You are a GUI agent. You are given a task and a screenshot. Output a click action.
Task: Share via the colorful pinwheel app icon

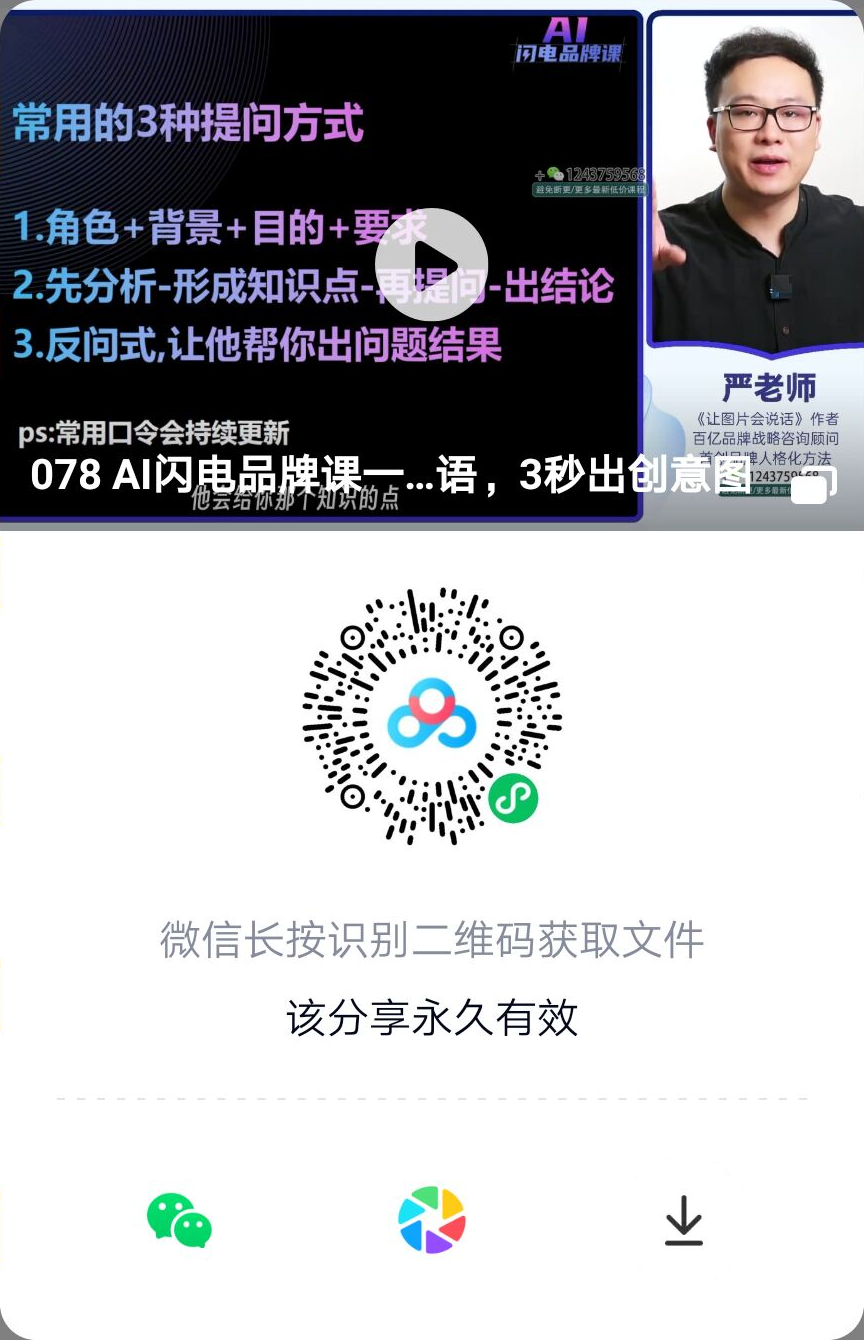[x=432, y=1220]
